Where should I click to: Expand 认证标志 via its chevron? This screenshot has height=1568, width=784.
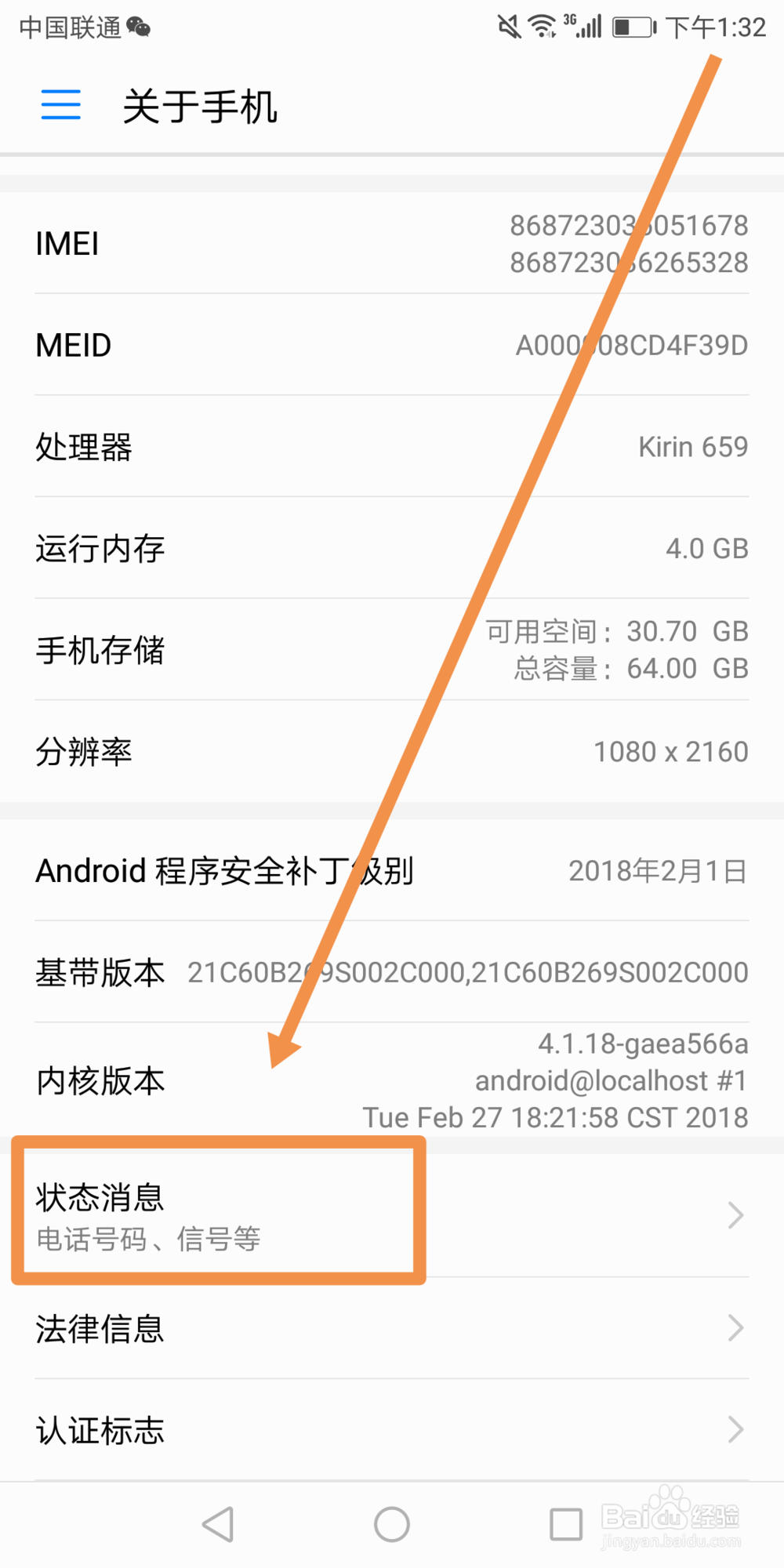[x=735, y=1428]
